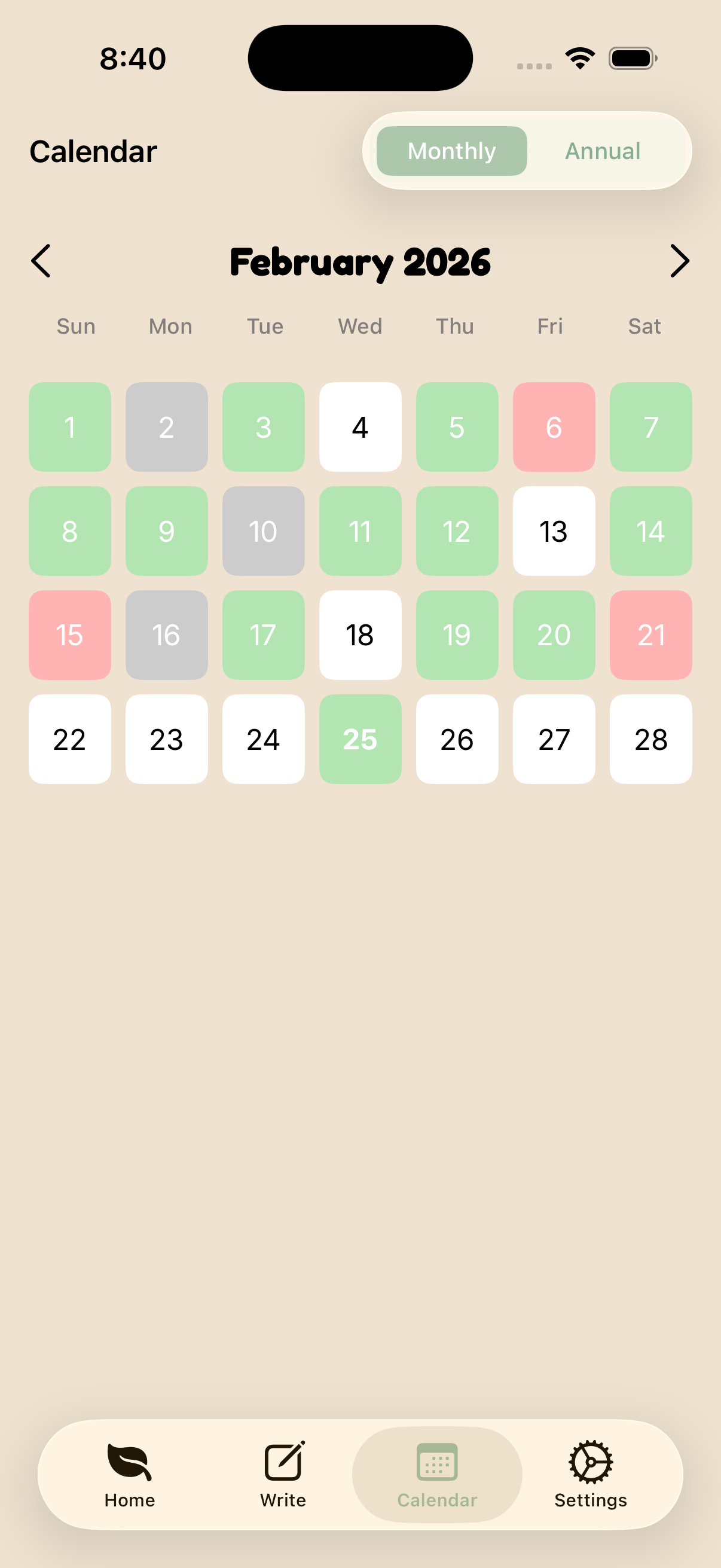Open the Settings gear icon

[589, 1460]
